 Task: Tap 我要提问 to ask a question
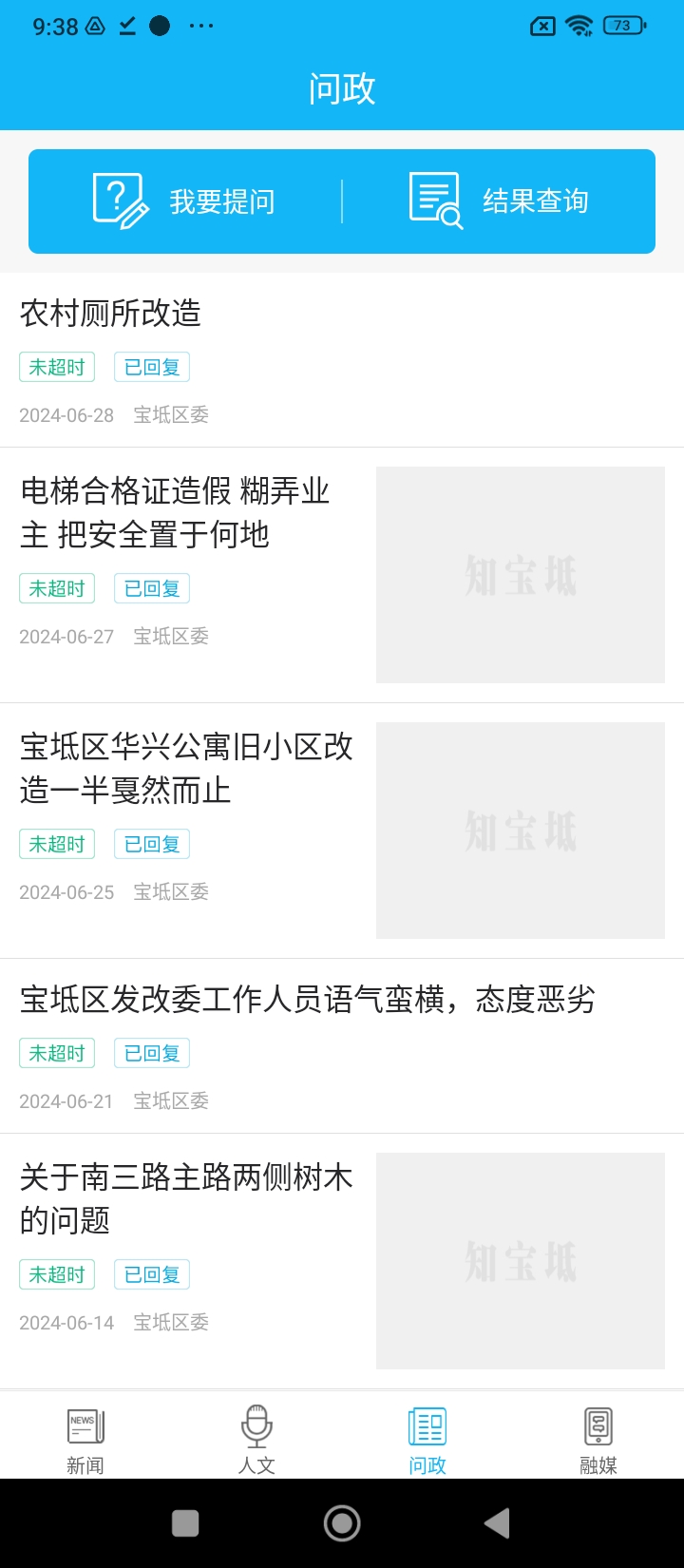tap(185, 201)
